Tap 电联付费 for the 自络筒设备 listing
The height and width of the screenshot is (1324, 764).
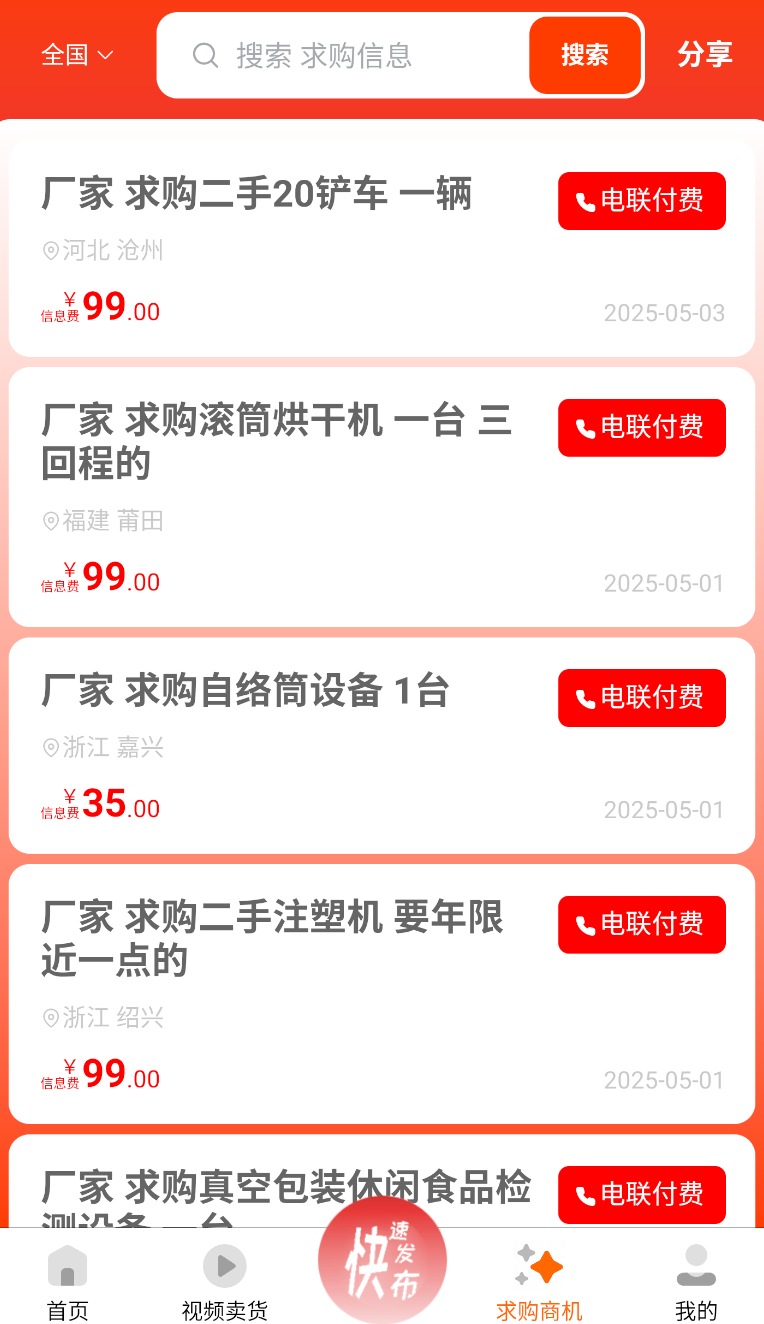642,698
